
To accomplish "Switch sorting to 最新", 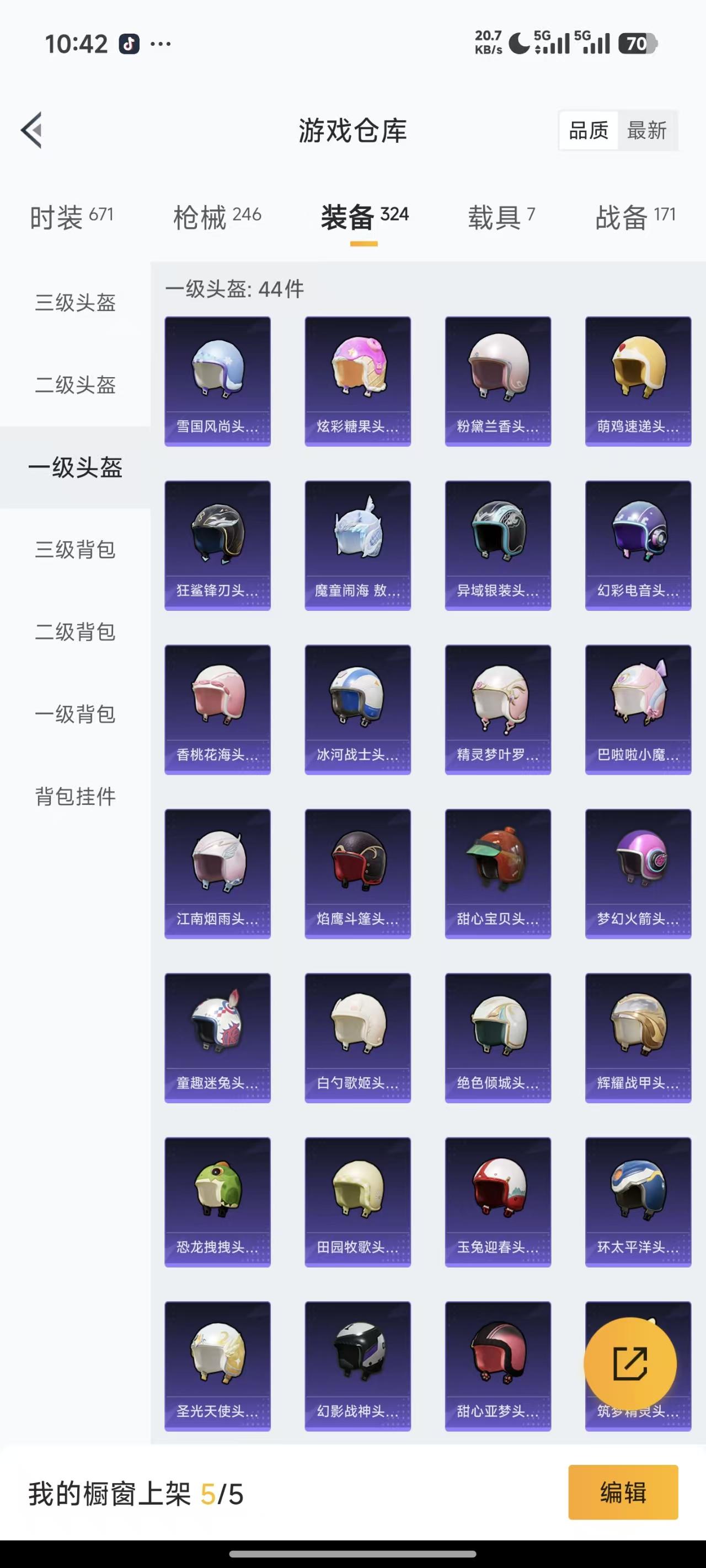I will point(648,130).
